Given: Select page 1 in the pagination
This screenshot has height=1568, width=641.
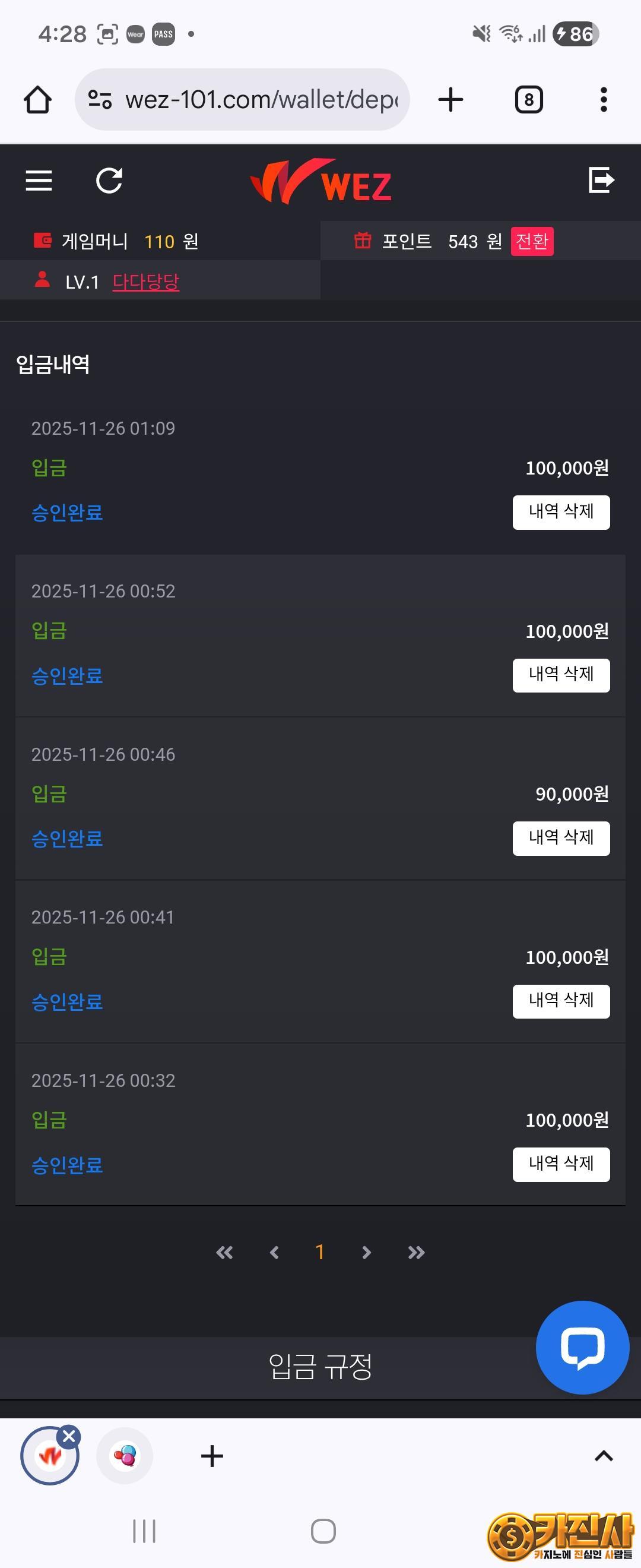Looking at the screenshot, I should click(x=320, y=1252).
